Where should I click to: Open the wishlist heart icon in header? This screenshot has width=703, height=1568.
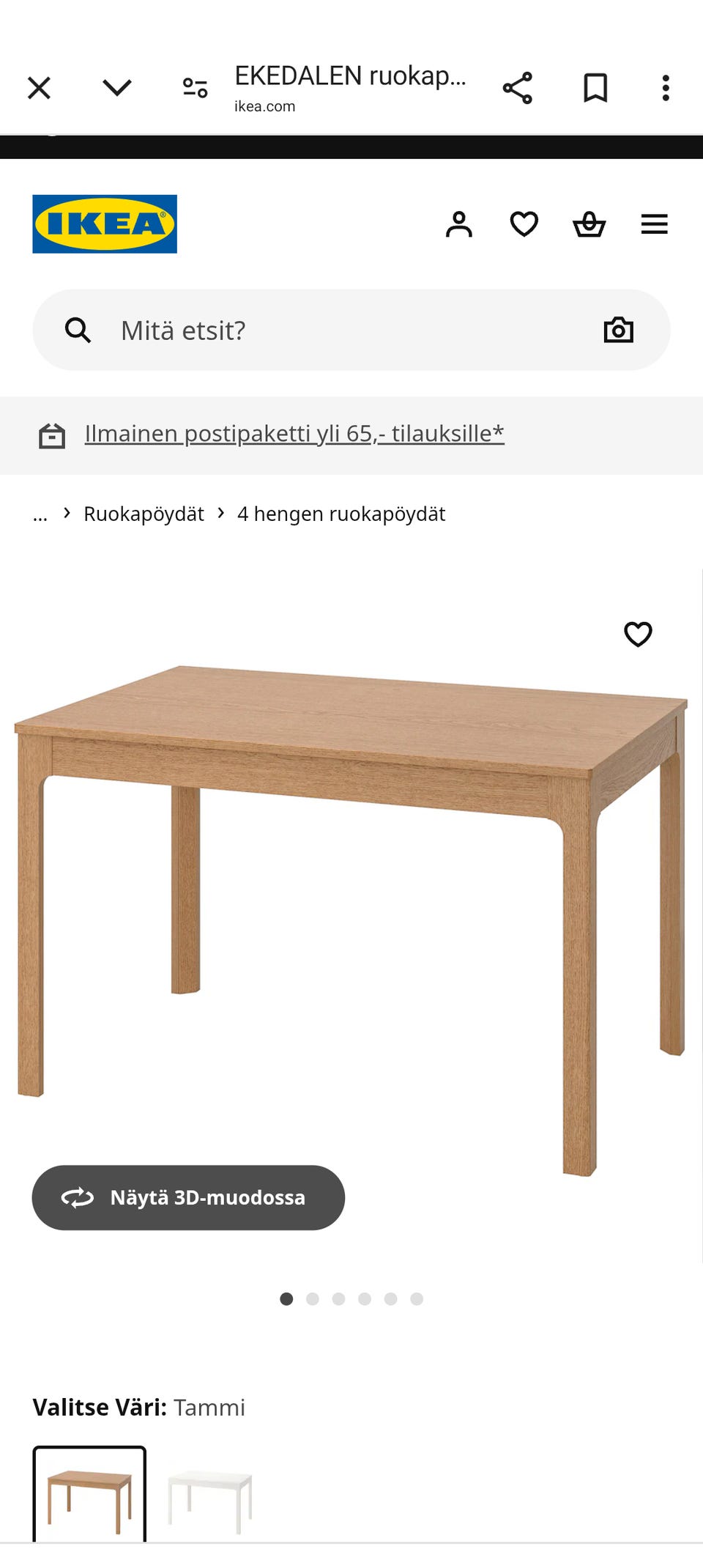(524, 224)
